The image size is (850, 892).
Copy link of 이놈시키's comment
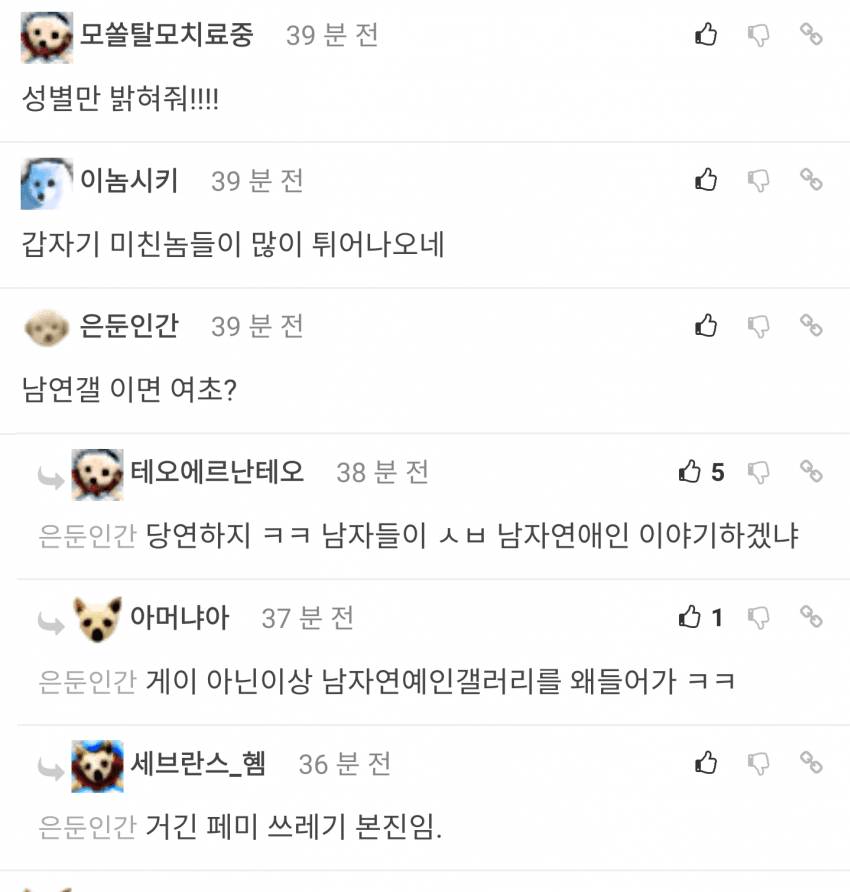811,180
